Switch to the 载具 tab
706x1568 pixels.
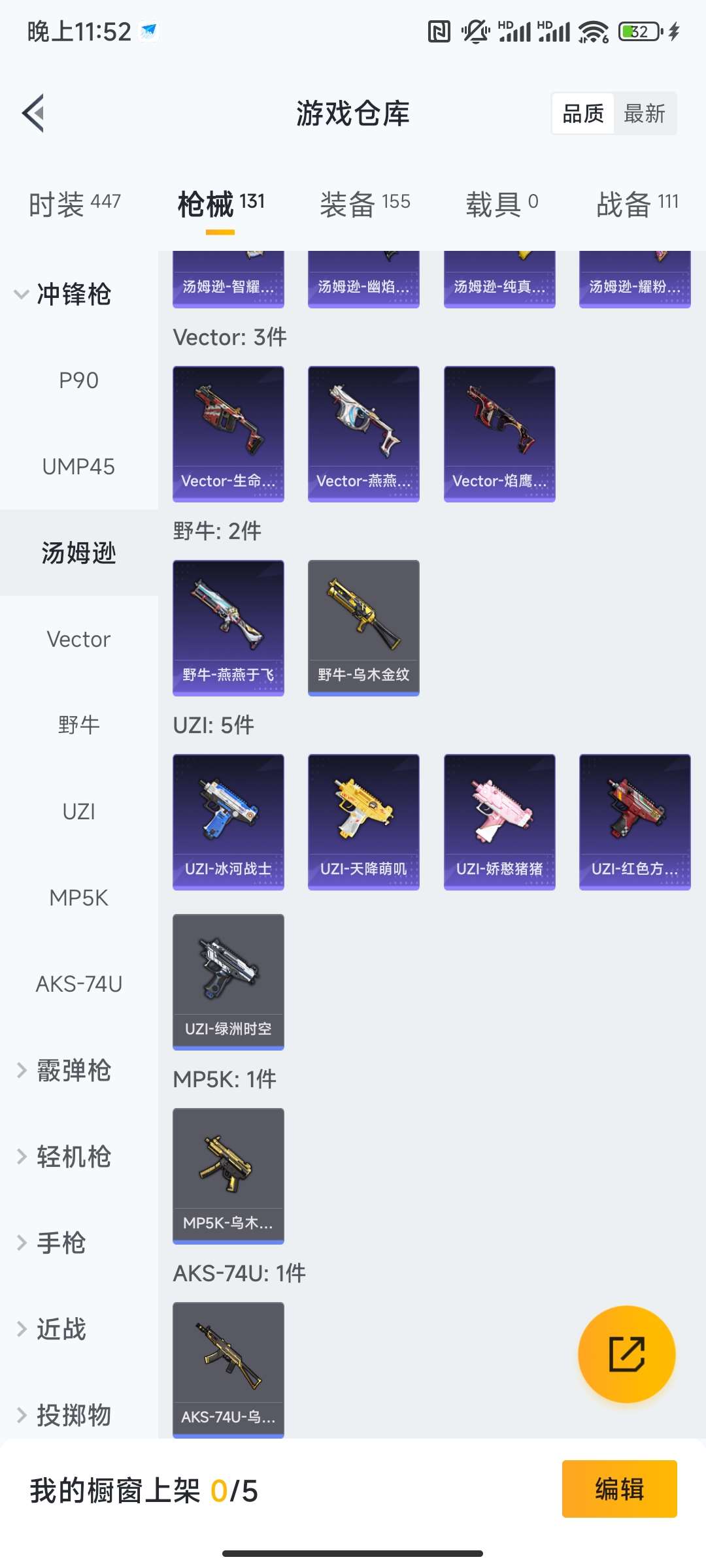(x=501, y=204)
